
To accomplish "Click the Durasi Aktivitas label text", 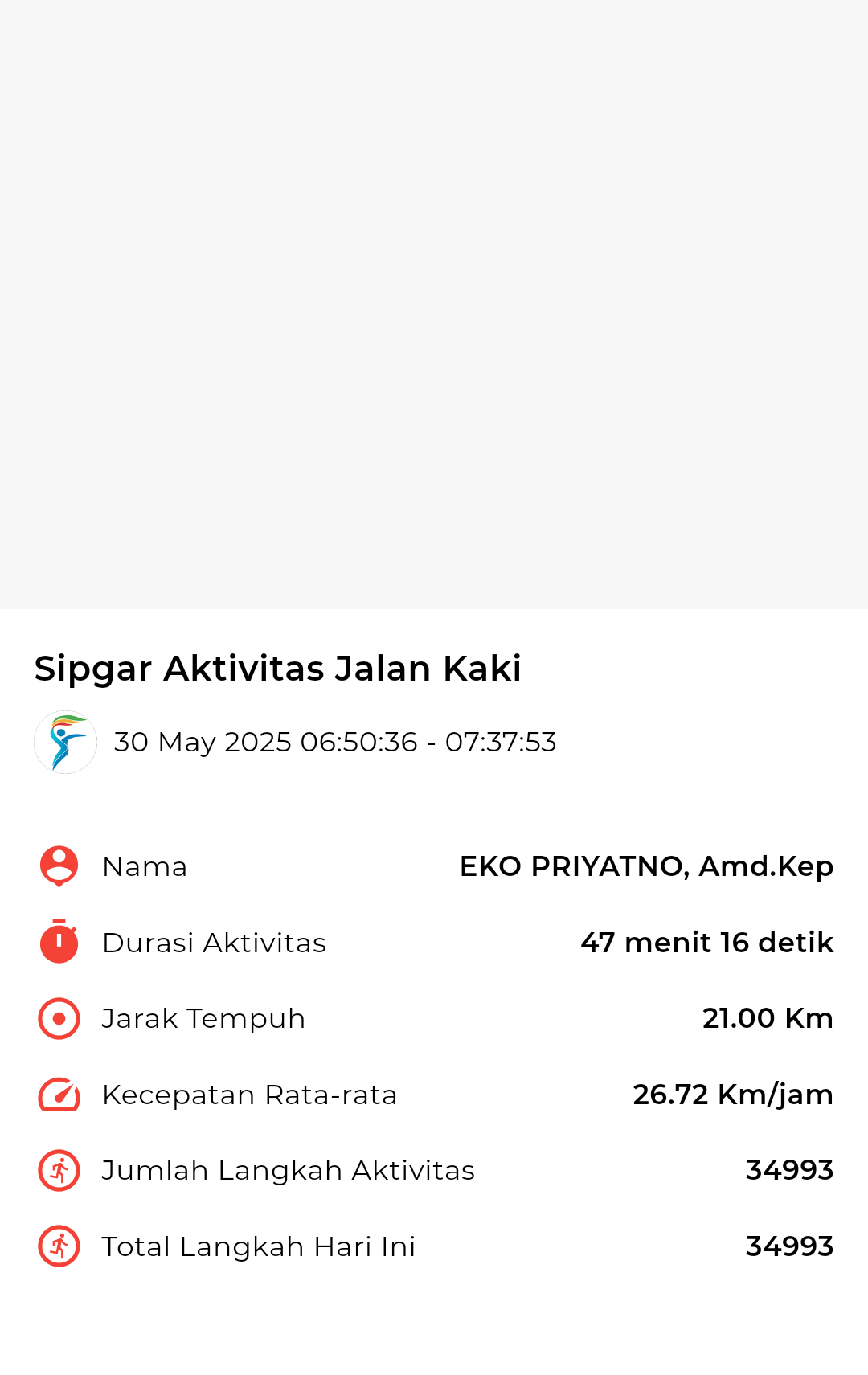I will pos(213,942).
